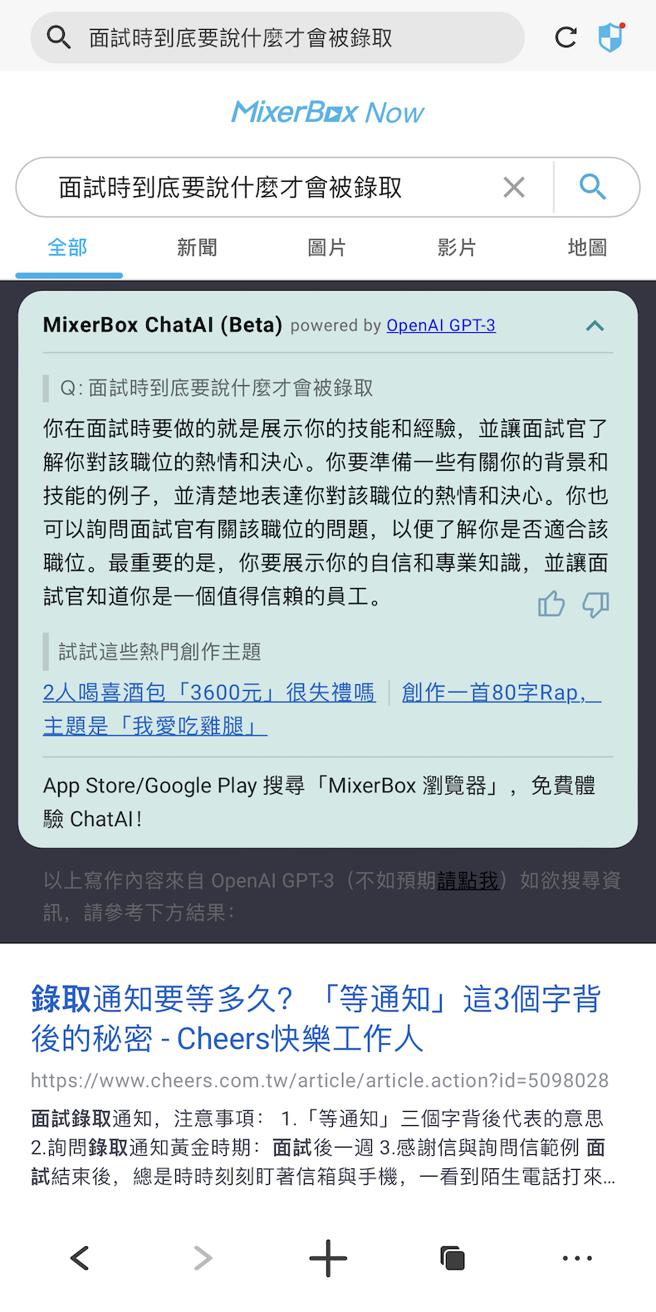Open the 2人喝喜酒包「3600元」很失禮嗎 topic
The image size is (656, 1312).
click(x=209, y=692)
